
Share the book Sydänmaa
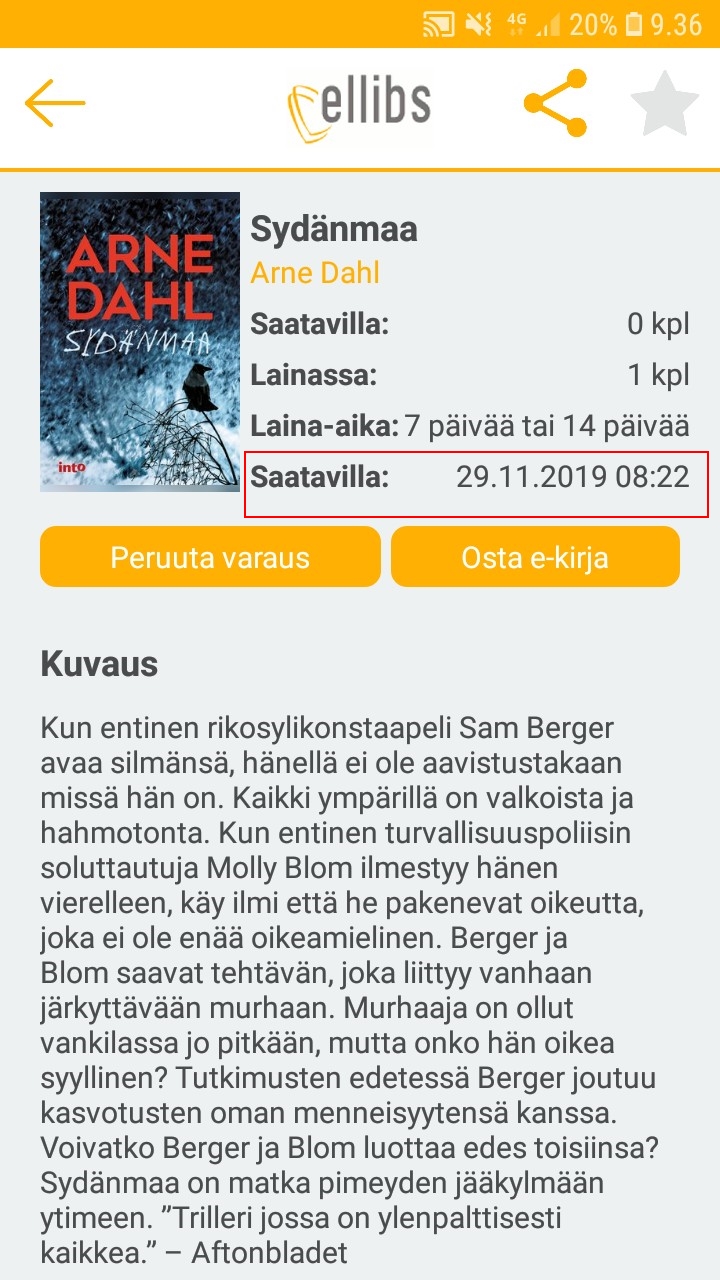tap(556, 103)
